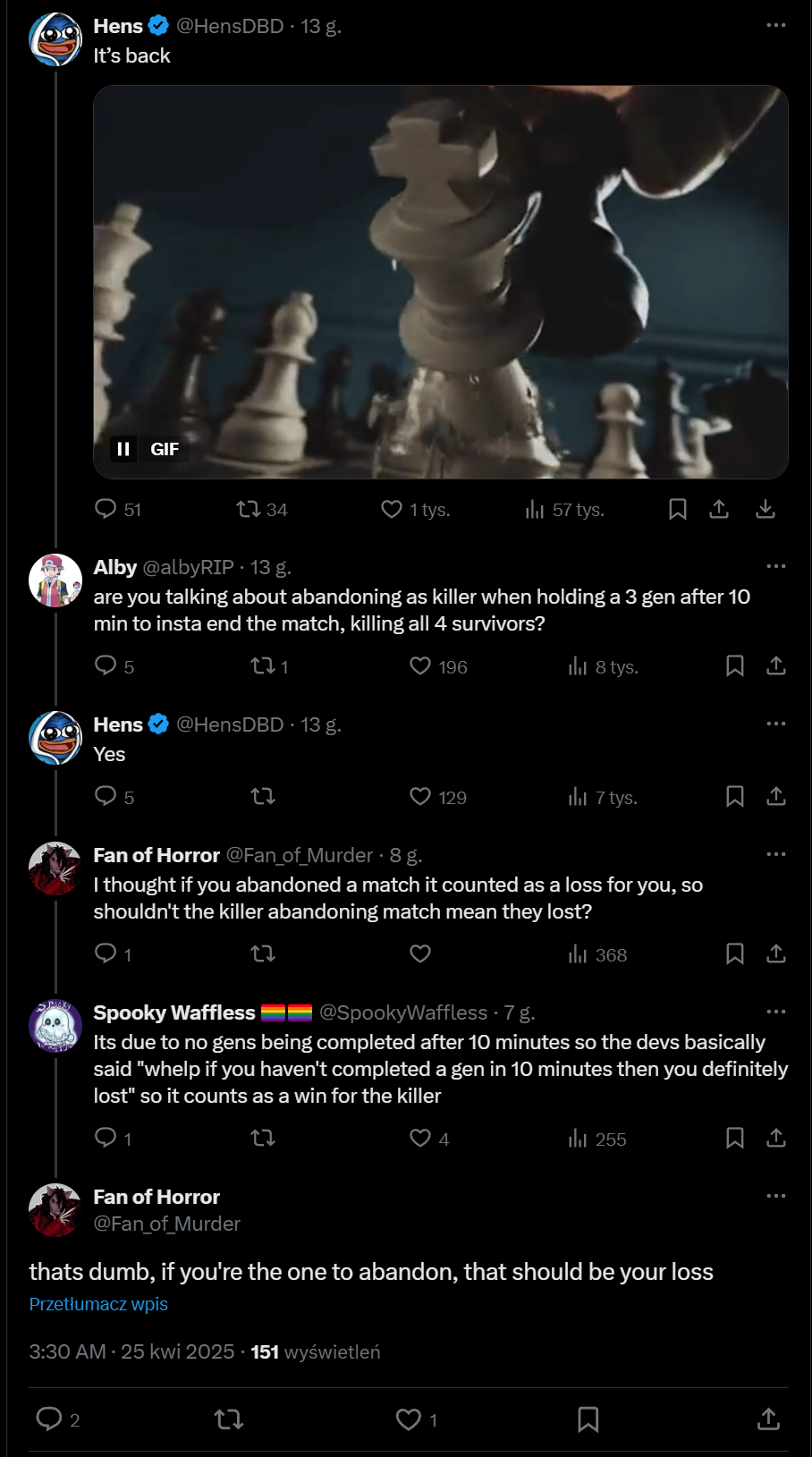This screenshot has width=812, height=1457.
Task: Repost Fan of Horror's "thats dumb" post
Action: pos(229,1419)
